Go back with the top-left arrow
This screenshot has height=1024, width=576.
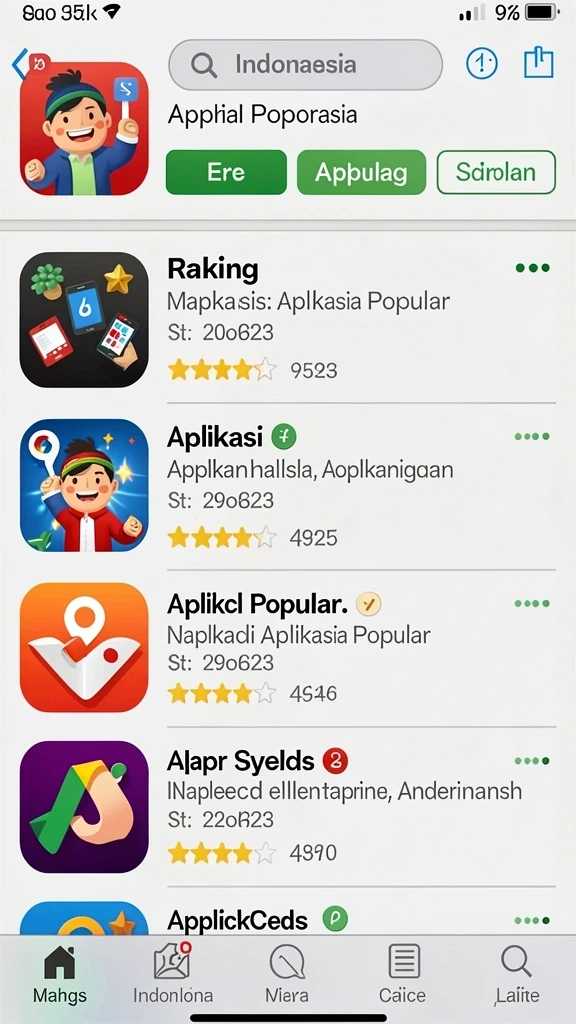19,63
